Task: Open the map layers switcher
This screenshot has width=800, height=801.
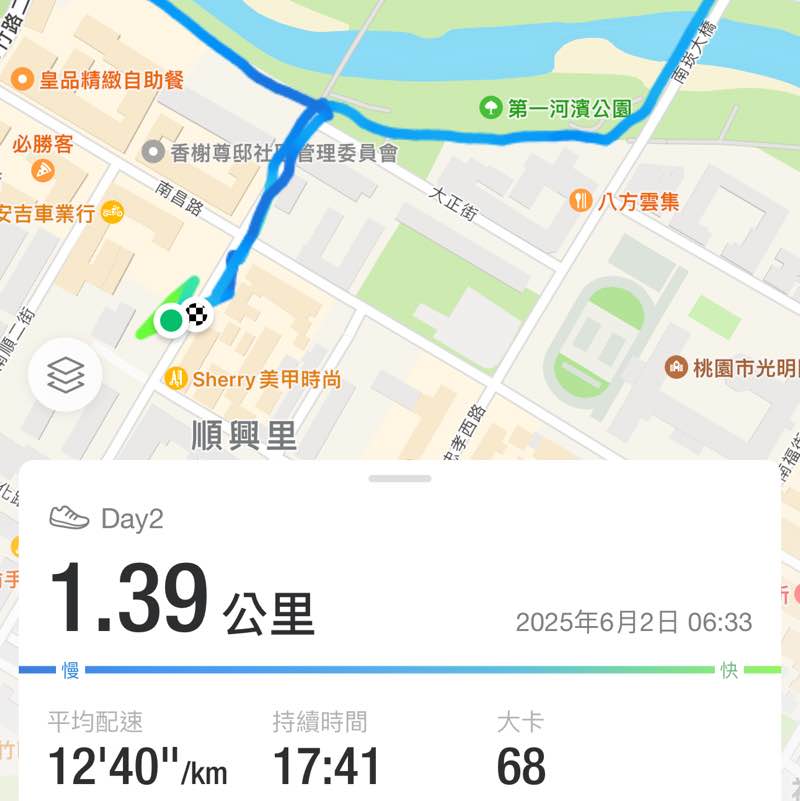Action: coord(64,377)
